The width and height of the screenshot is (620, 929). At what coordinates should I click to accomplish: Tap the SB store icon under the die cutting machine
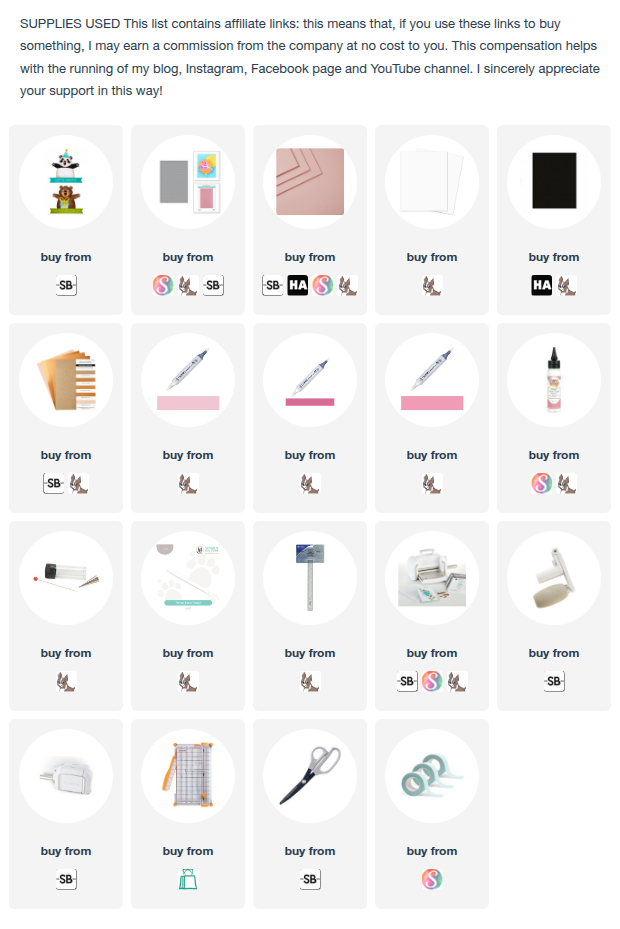pyautogui.click(x=407, y=682)
